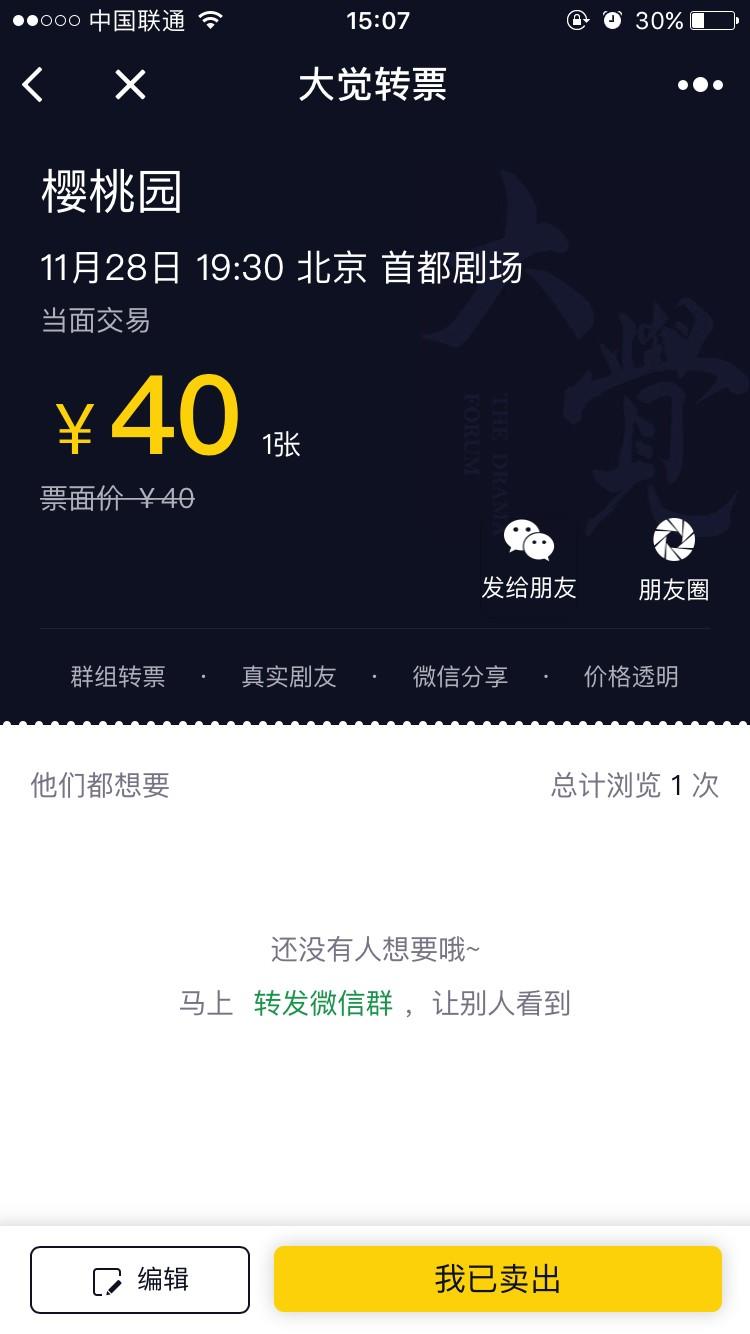Share ticket to 朋友圈 Moments
750x1334 pixels.
673,560
